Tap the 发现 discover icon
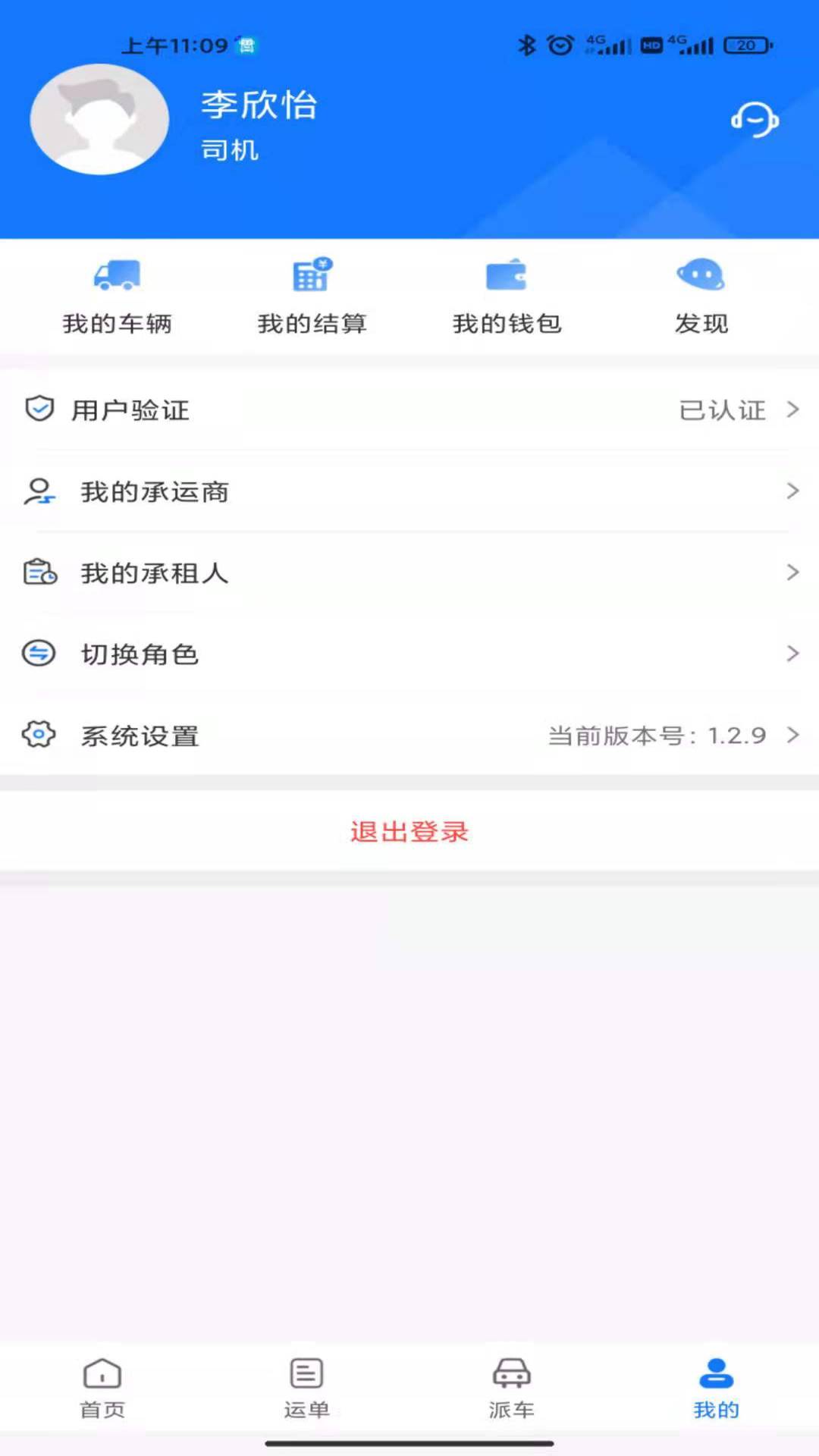 [x=699, y=277]
